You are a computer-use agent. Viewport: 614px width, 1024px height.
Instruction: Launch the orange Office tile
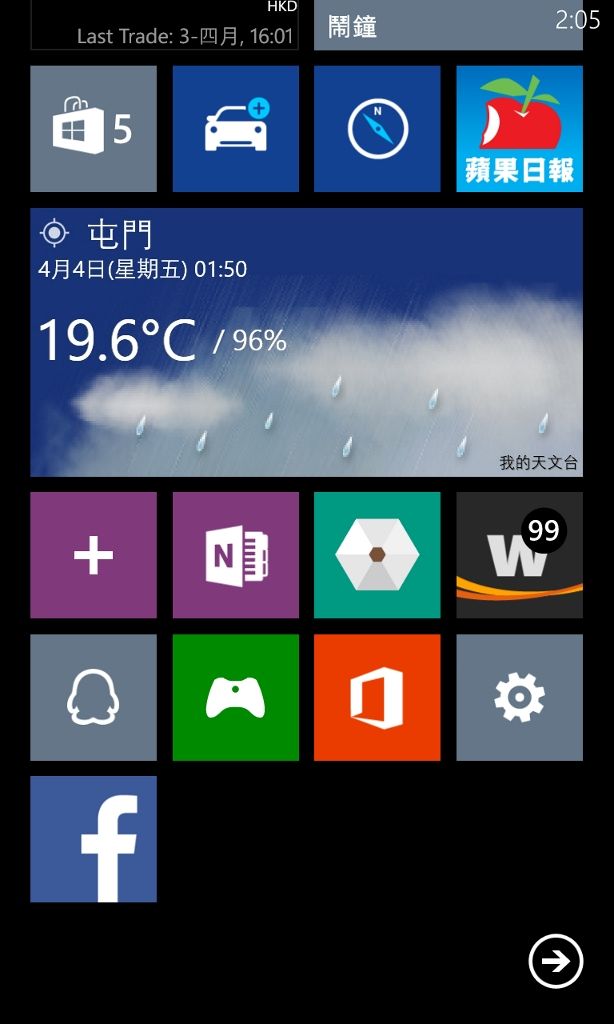click(377, 697)
